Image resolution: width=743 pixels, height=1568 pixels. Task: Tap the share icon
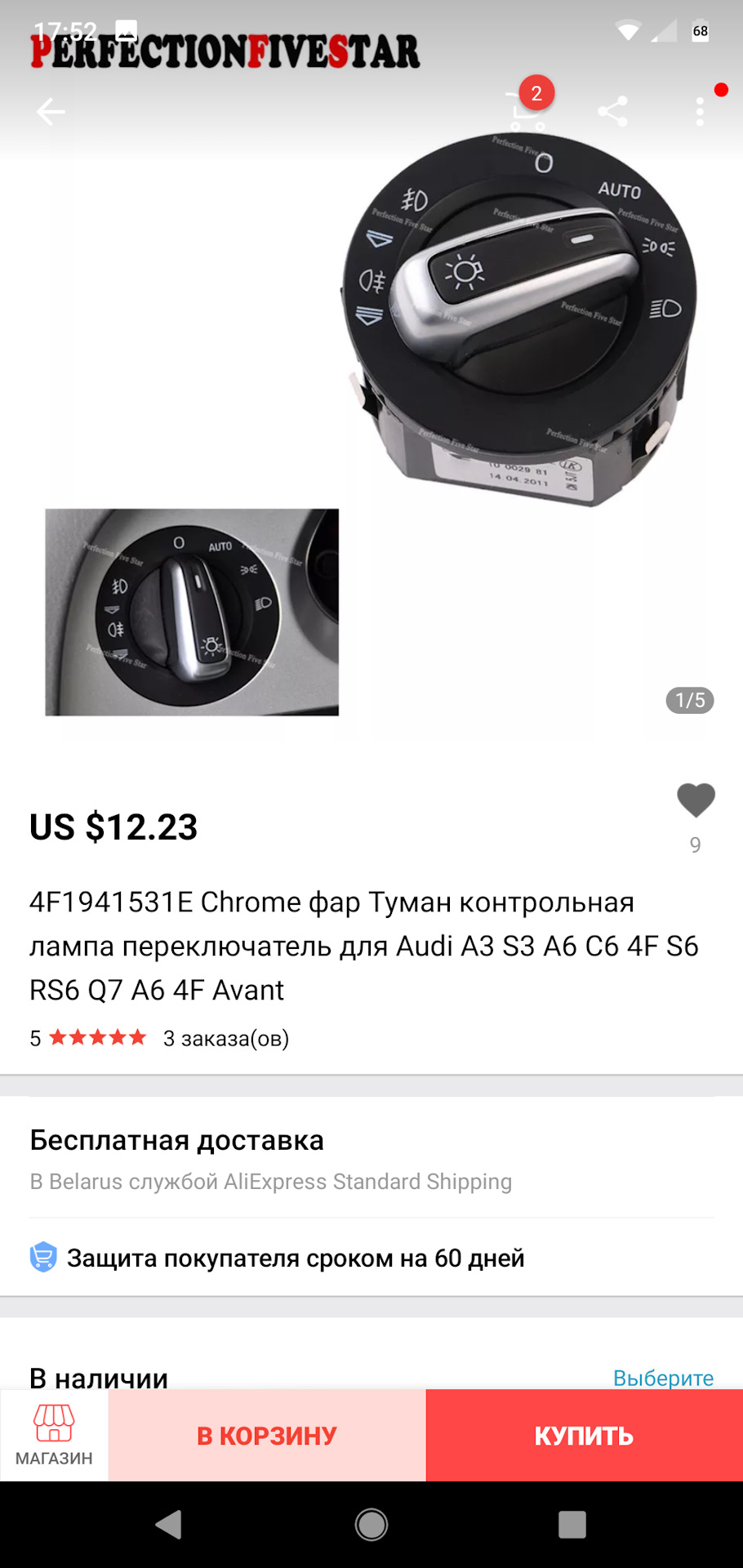point(611,110)
